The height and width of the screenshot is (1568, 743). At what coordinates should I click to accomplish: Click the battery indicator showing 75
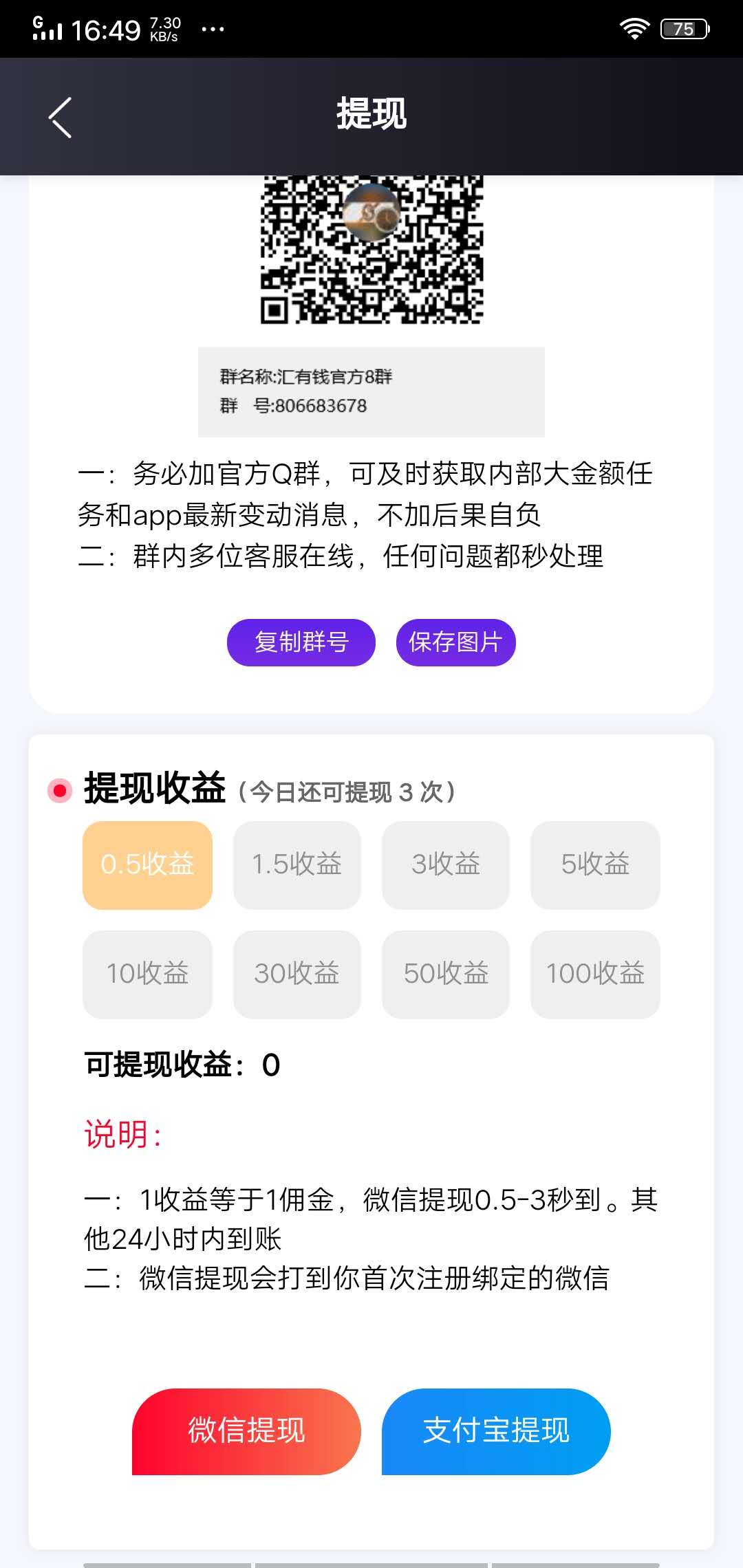point(683,28)
